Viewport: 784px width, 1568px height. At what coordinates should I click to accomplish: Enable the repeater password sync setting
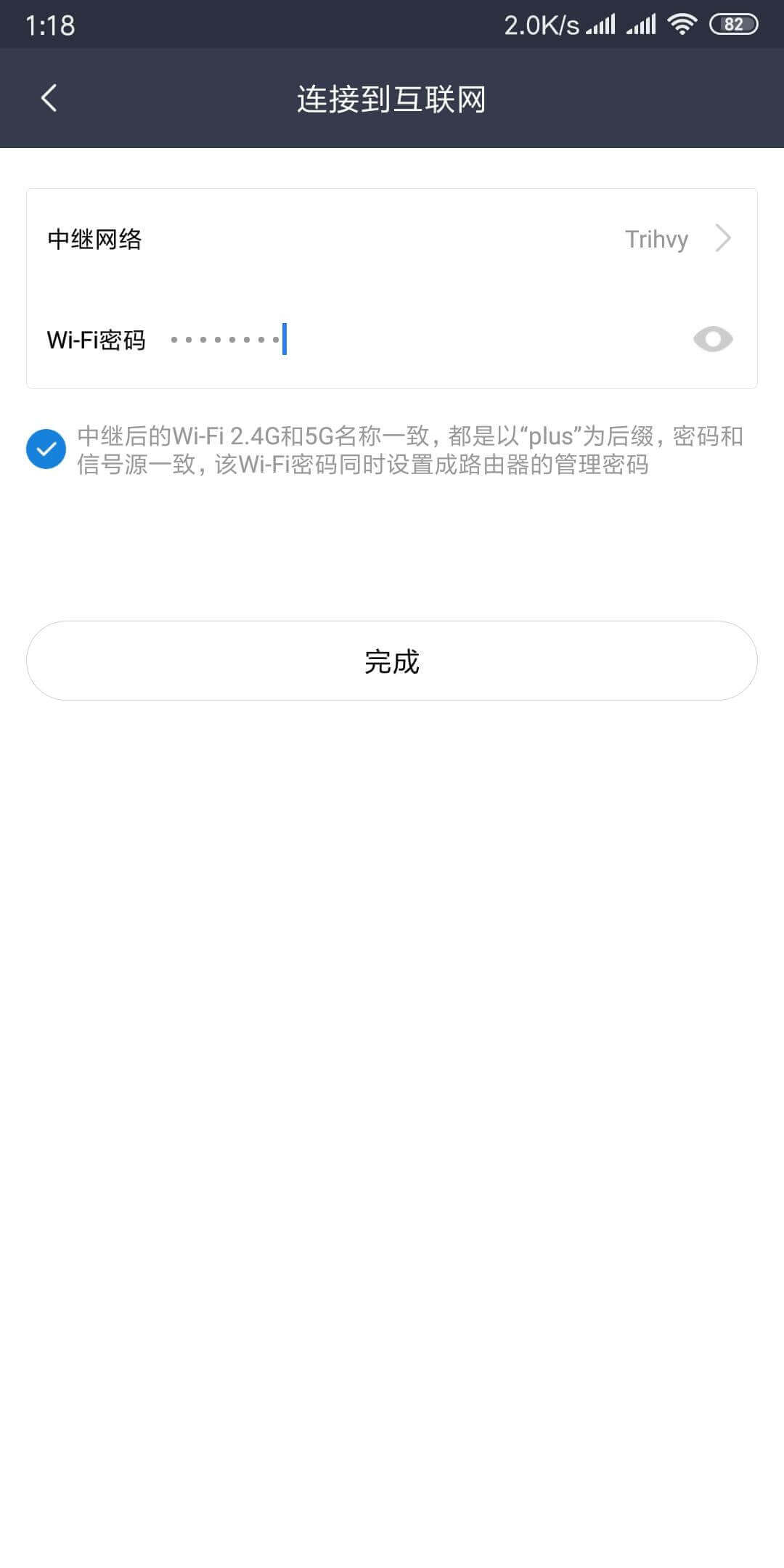pos(46,450)
